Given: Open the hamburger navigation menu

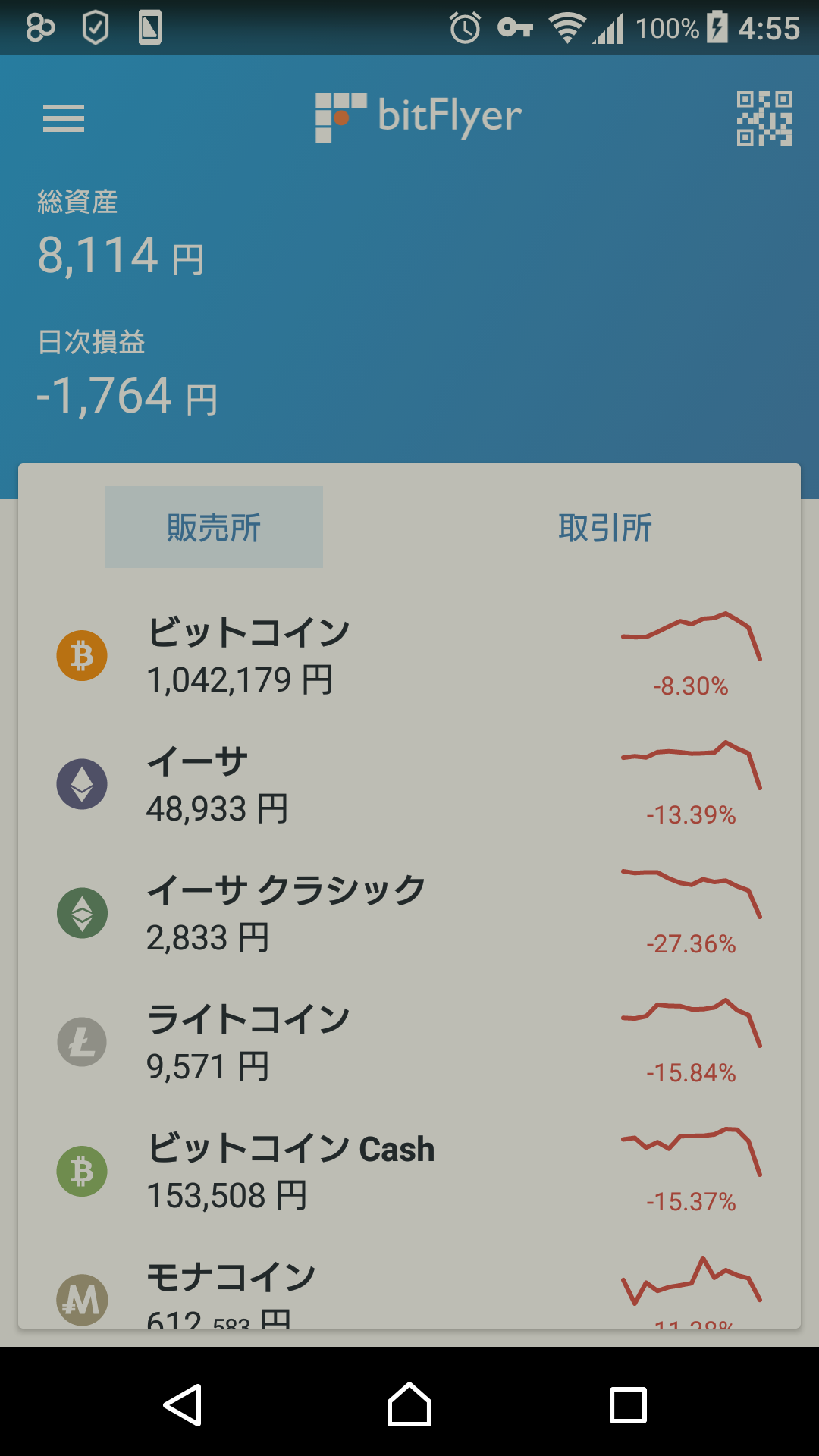Looking at the screenshot, I should [64, 118].
